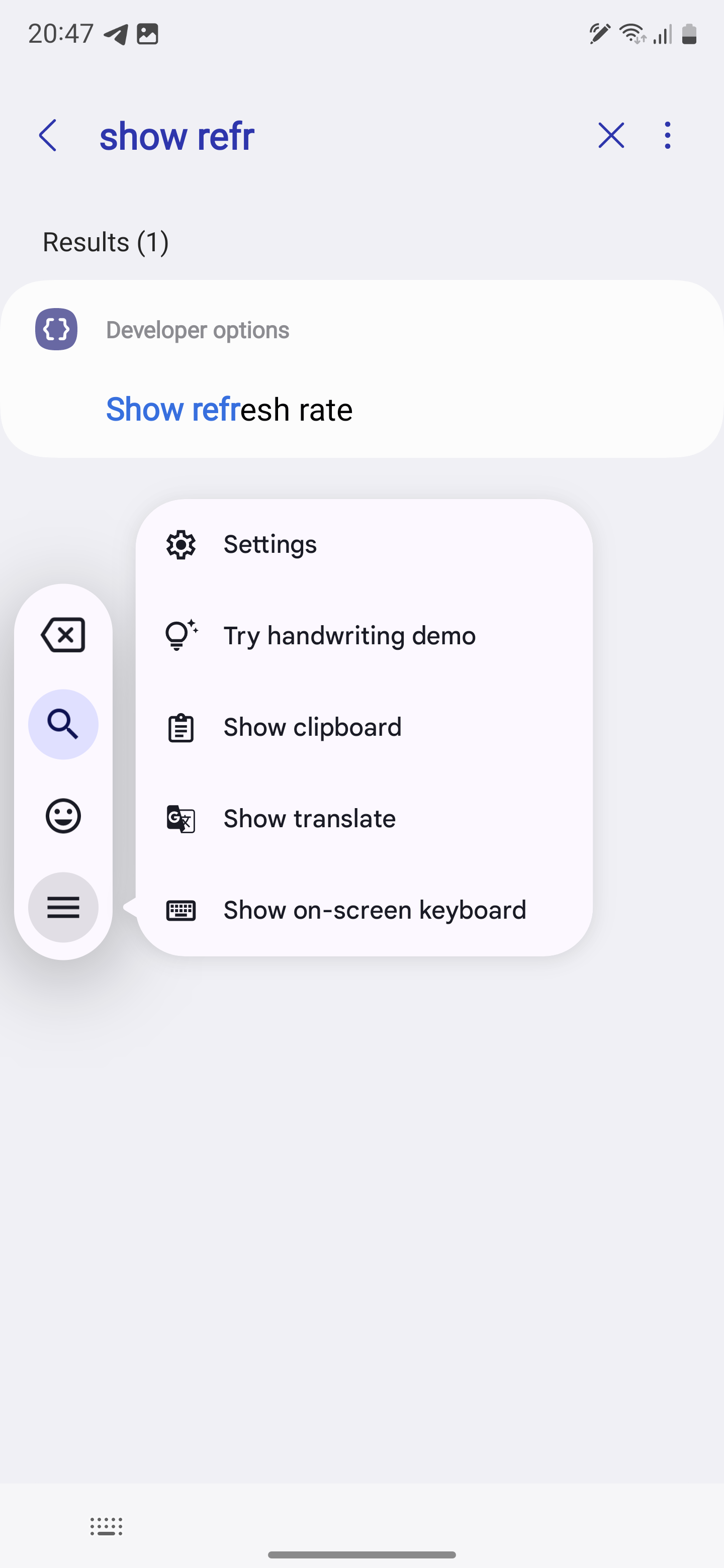The width and height of the screenshot is (724, 1568).
Task: Open the emoji picker icon
Action: [x=63, y=816]
